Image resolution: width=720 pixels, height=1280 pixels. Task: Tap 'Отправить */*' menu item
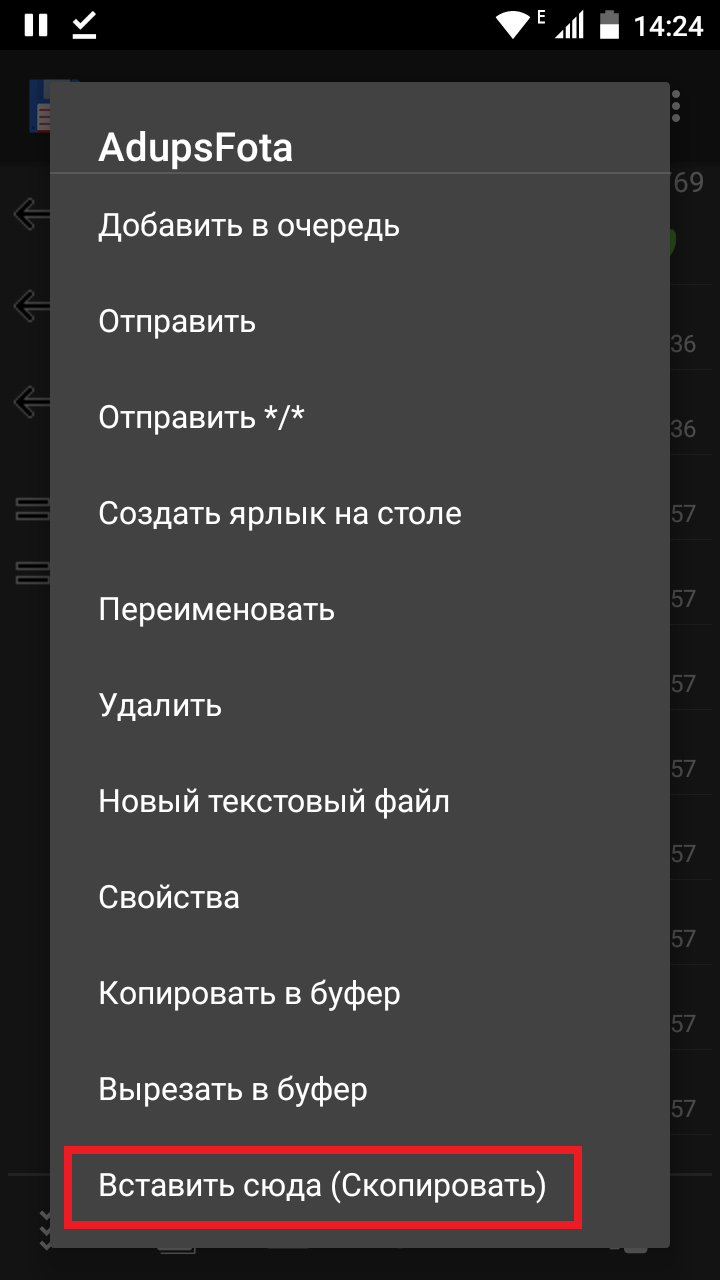tap(360, 418)
